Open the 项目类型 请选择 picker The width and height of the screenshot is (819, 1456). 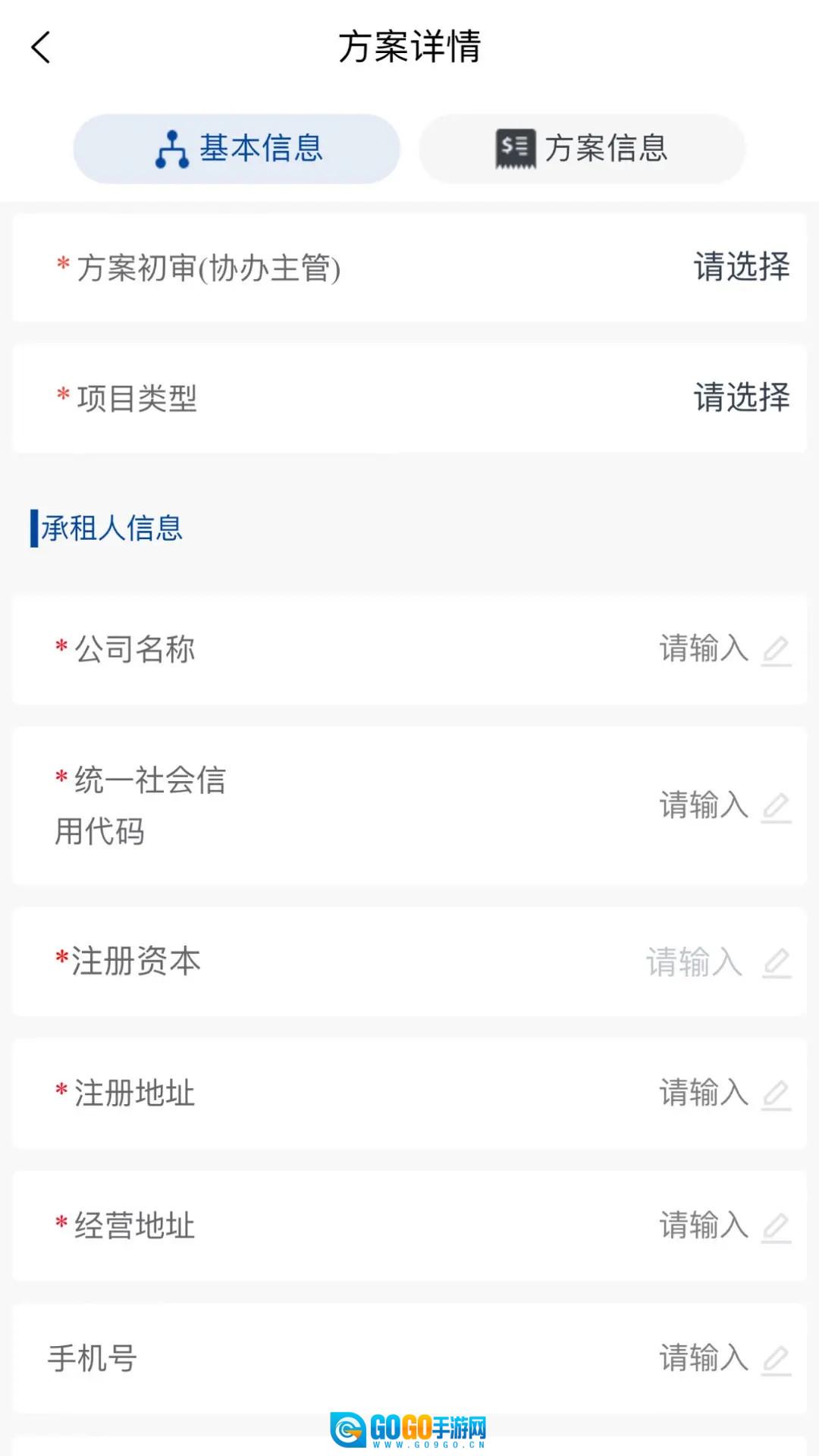741,397
